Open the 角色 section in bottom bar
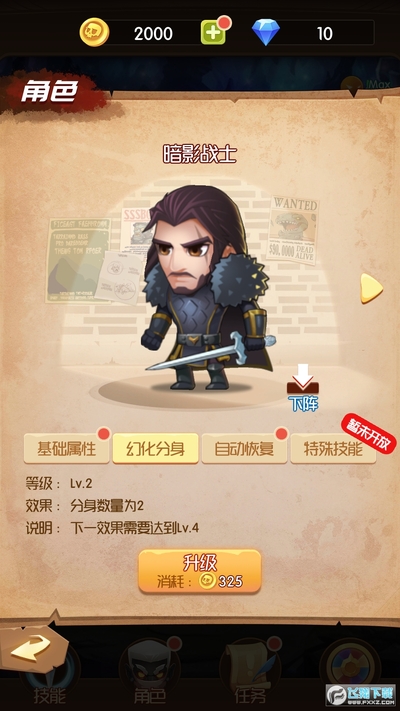 (149, 671)
